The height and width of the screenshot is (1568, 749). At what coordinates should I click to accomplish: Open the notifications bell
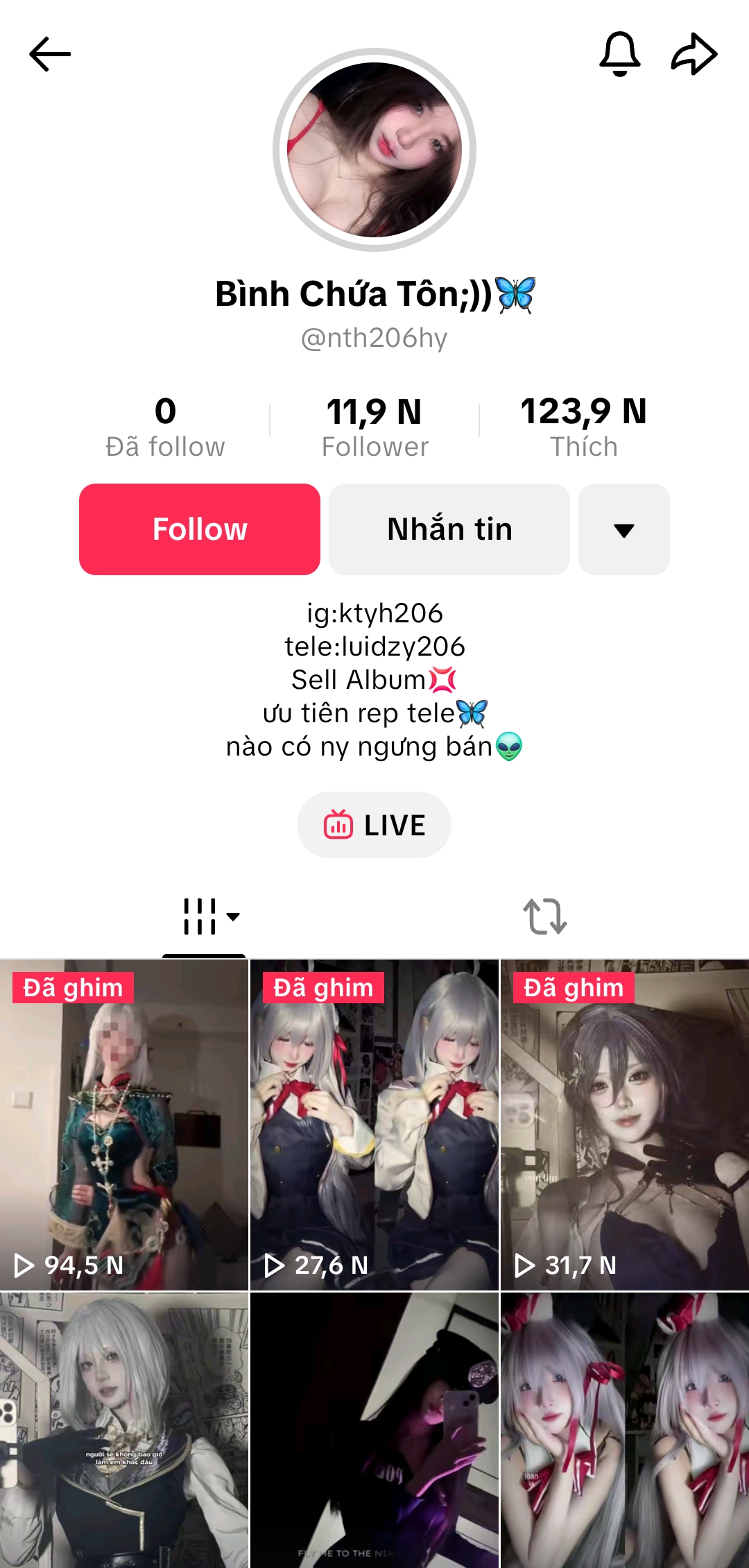619,54
